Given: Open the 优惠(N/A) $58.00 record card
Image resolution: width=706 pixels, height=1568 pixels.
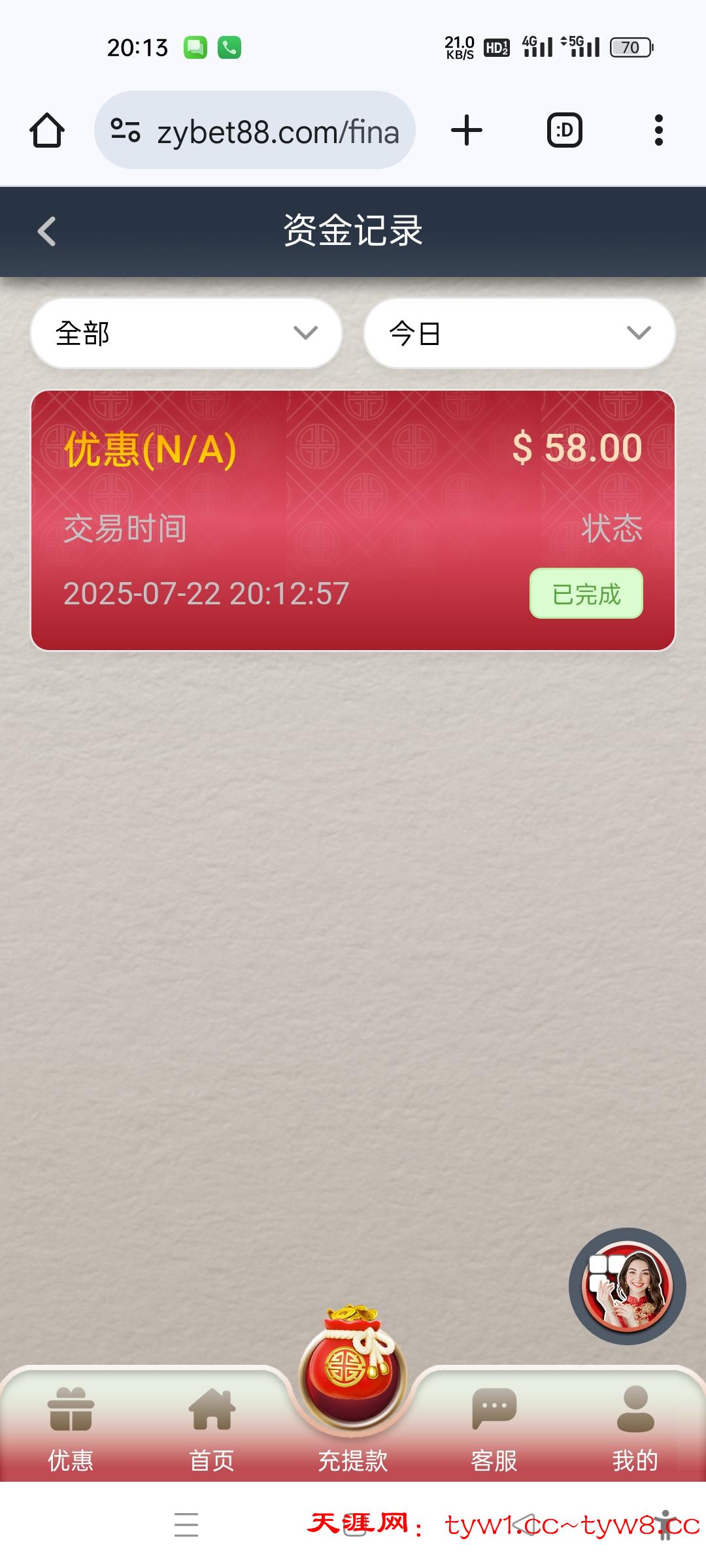Looking at the screenshot, I should (353, 520).
